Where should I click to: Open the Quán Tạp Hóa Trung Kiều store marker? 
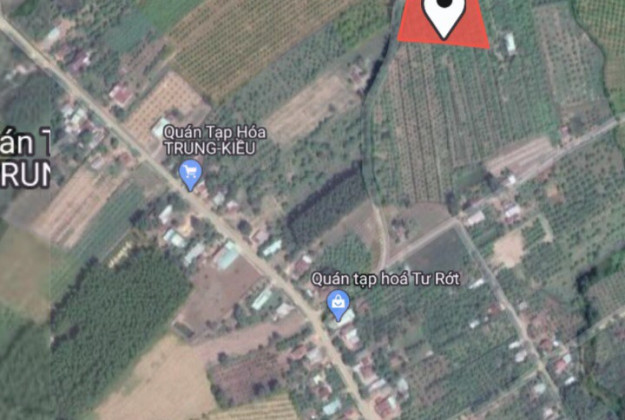point(190,176)
